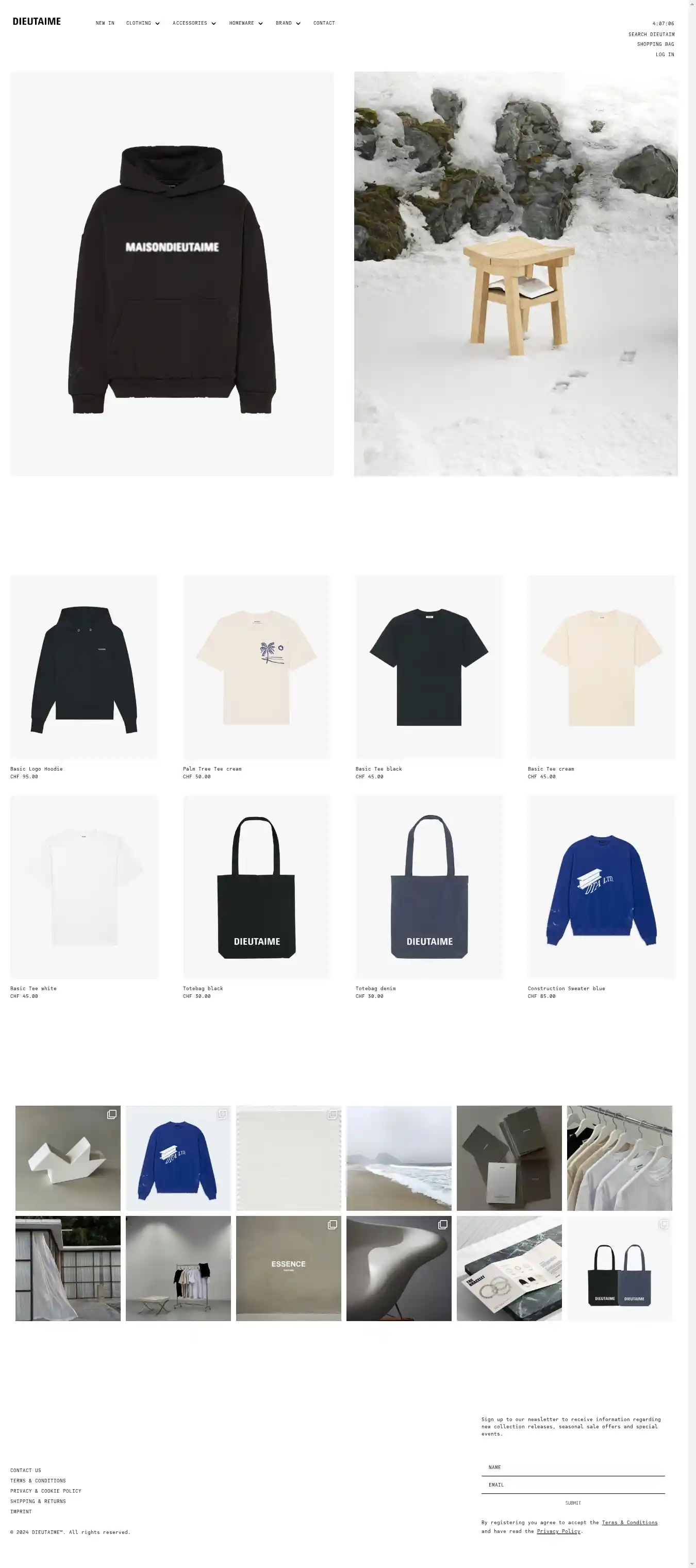Focus the NAME newsletter field
This screenshot has width=696, height=1568.
[x=572, y=1467]
